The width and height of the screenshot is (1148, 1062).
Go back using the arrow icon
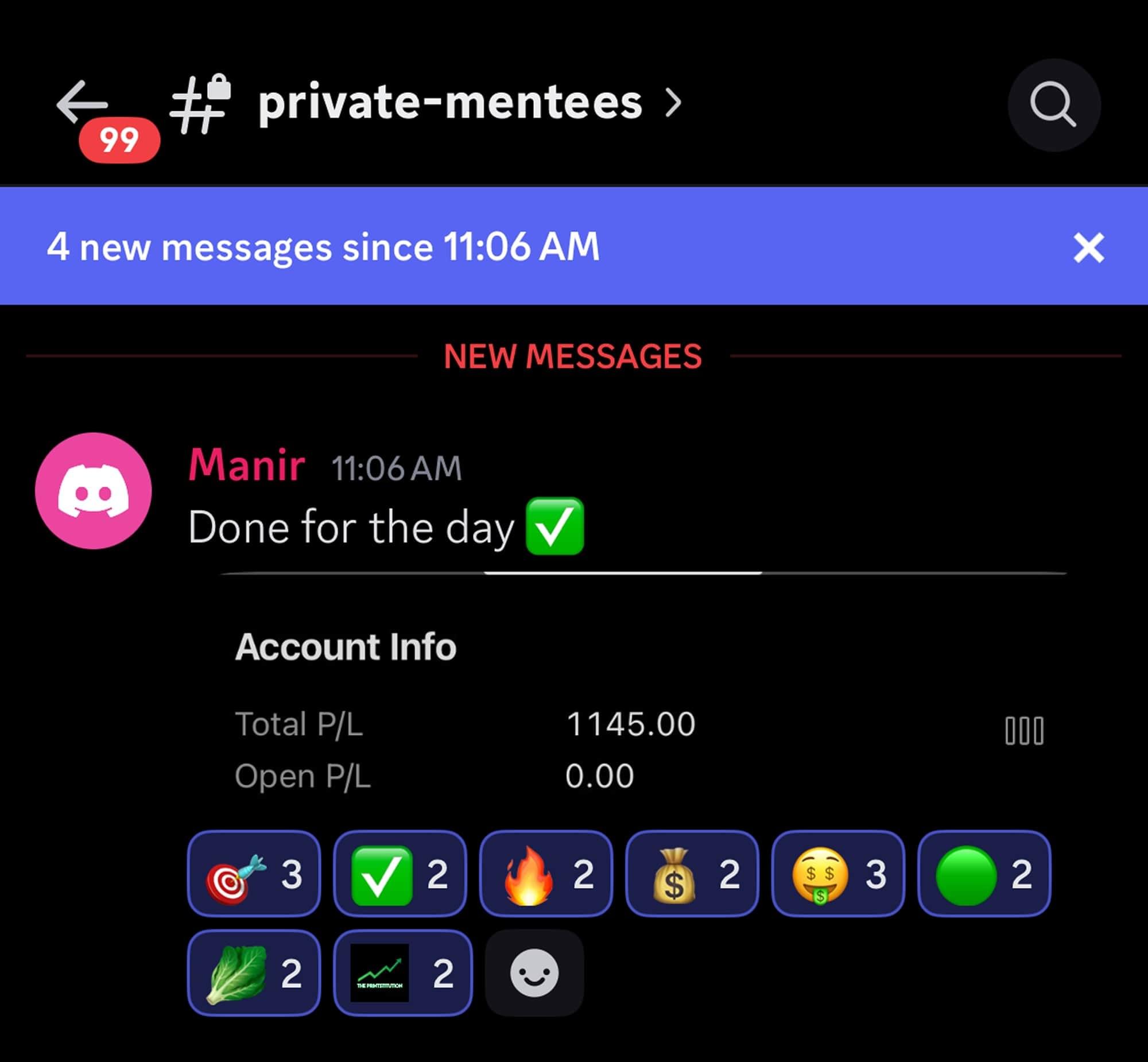tap(82, 103)
